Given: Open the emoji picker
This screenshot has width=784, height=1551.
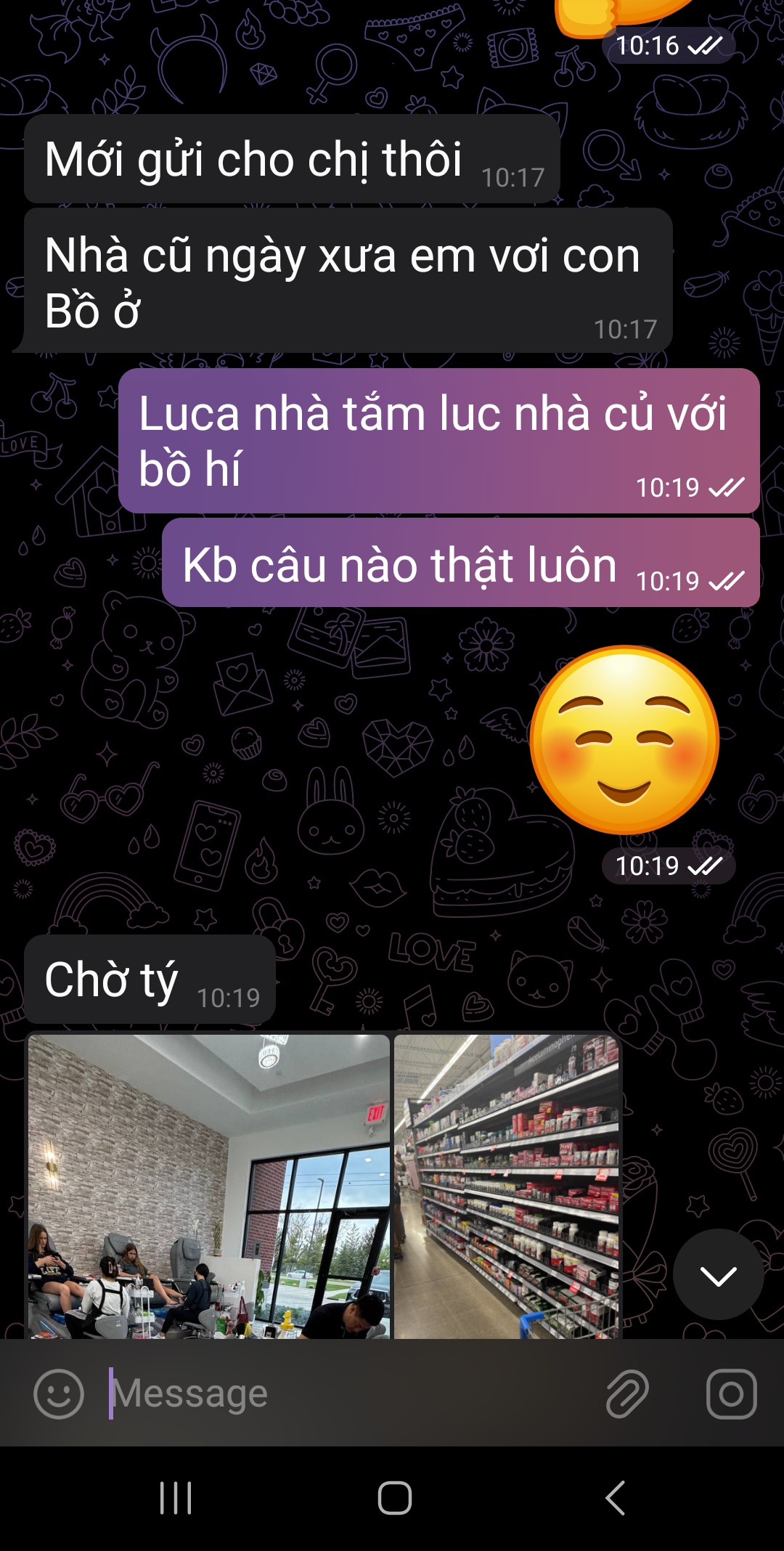Looking at the screenshot, I should (59, 1393).
